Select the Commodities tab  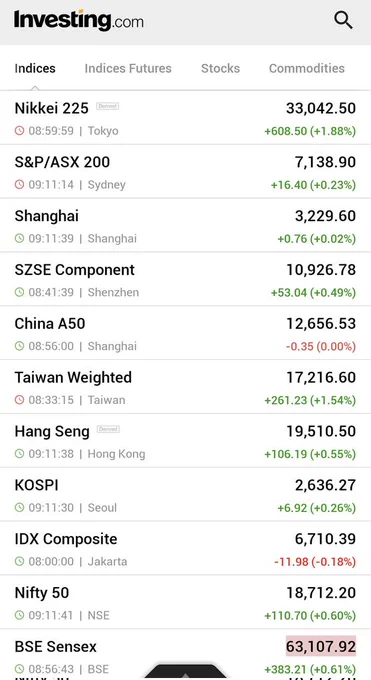click(307, 69)
